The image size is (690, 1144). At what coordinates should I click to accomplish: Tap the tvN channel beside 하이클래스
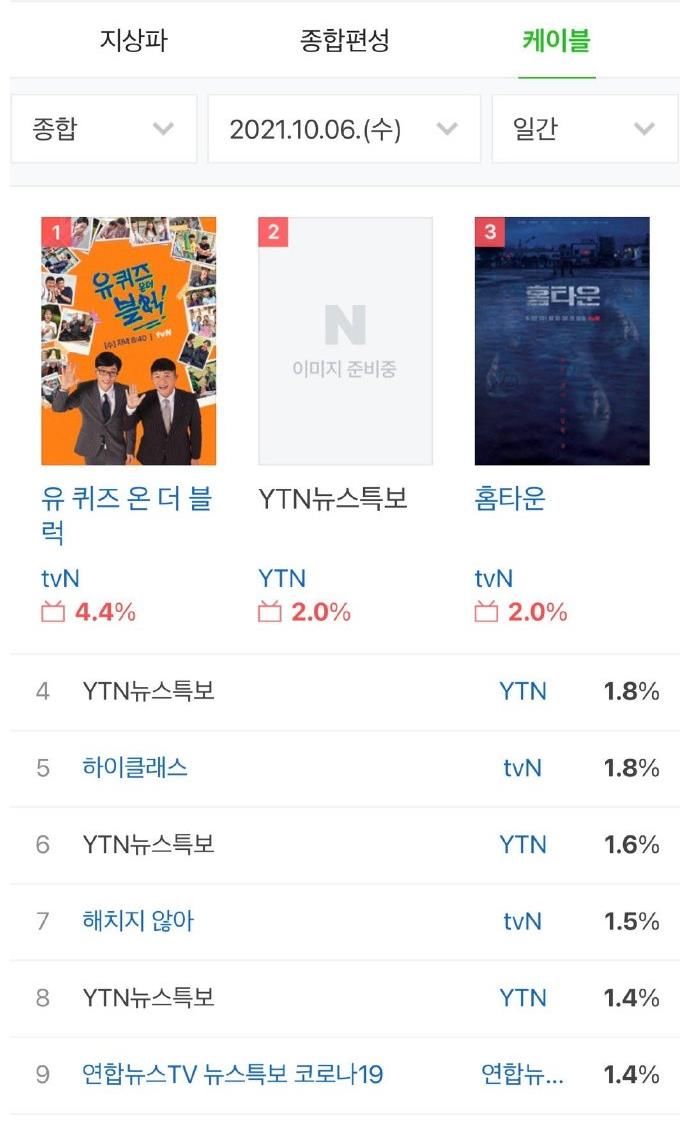[523, 768]
